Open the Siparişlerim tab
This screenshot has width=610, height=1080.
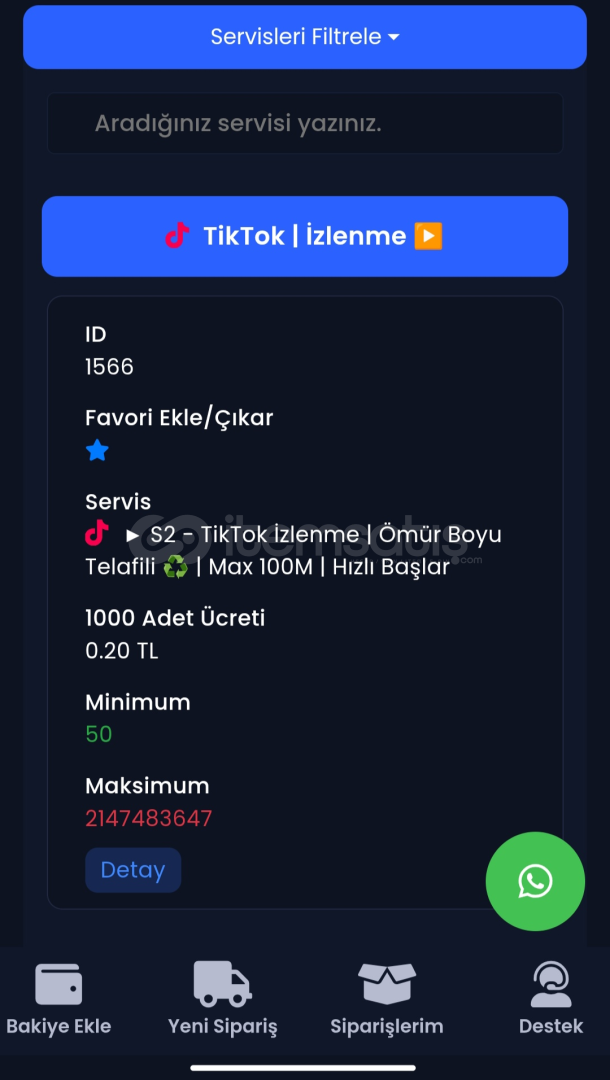click(x=387, y=999)
